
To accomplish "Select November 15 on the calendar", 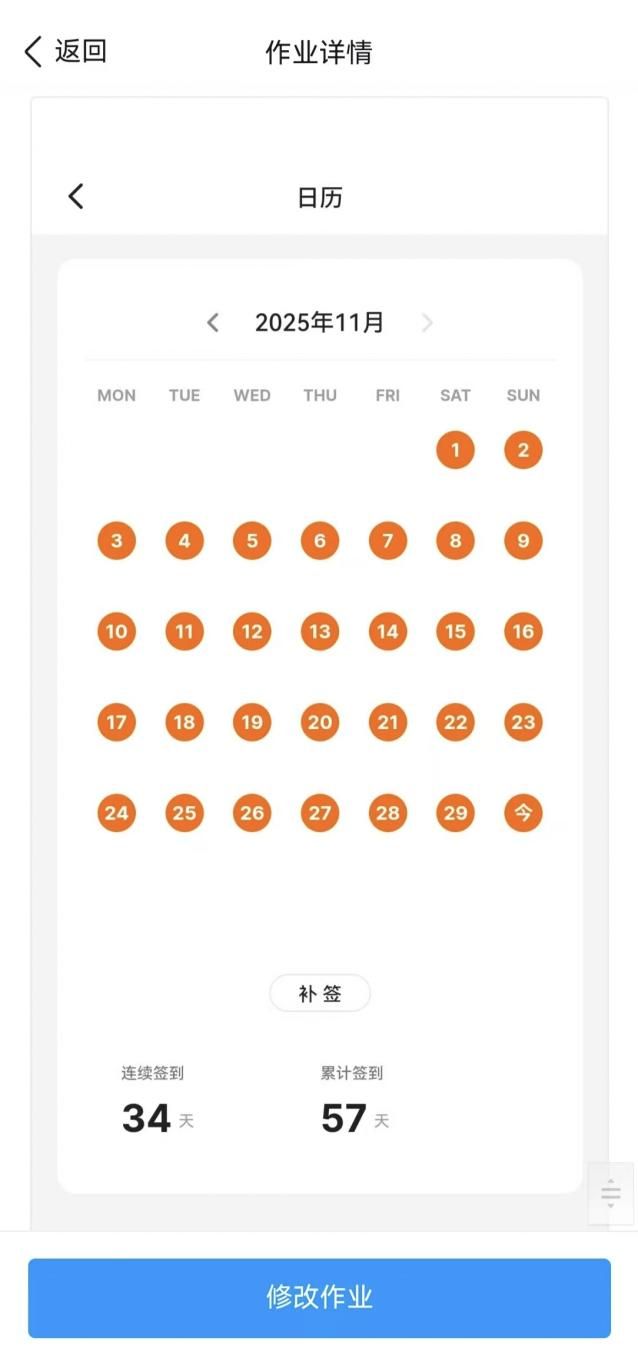I will point(455,631).
